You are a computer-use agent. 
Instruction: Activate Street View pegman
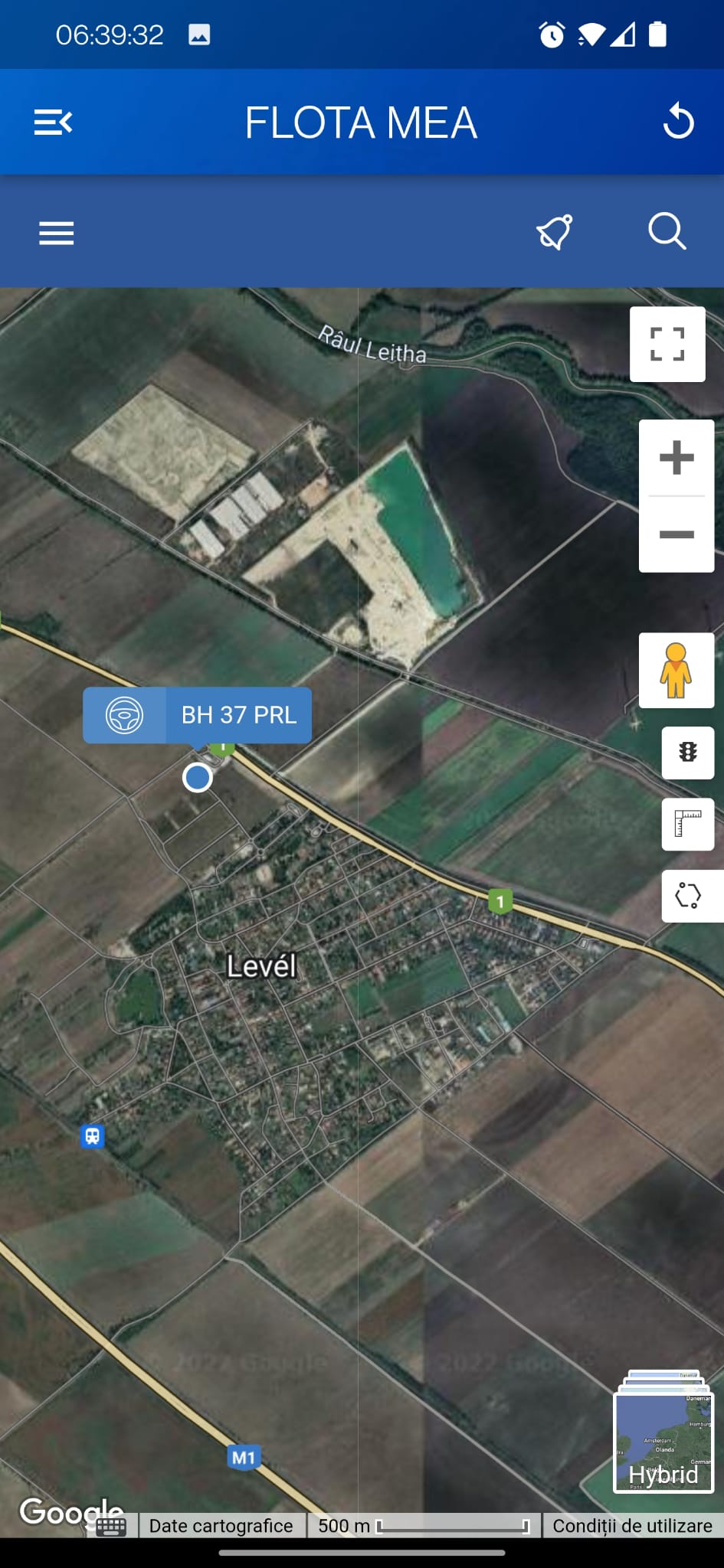coord(676,671)
